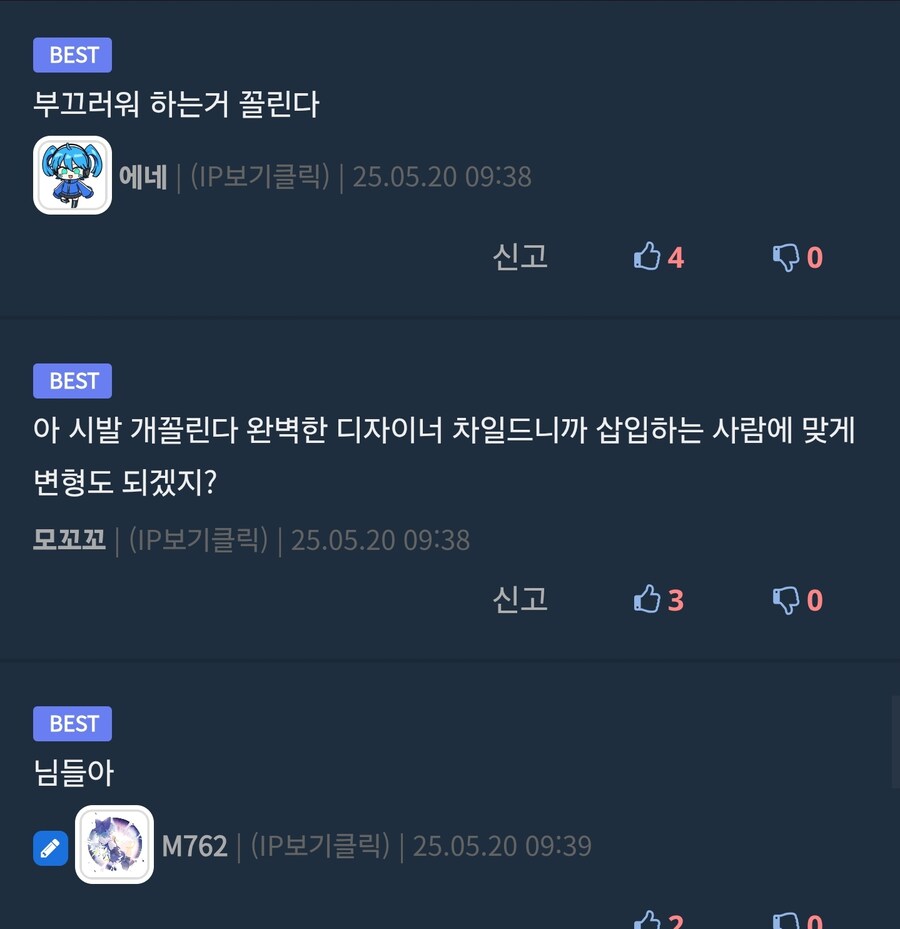This screenshot has height=929, width=900.
Task: Open (IP보기클릭) on M762's comment row
Action: 321,845
